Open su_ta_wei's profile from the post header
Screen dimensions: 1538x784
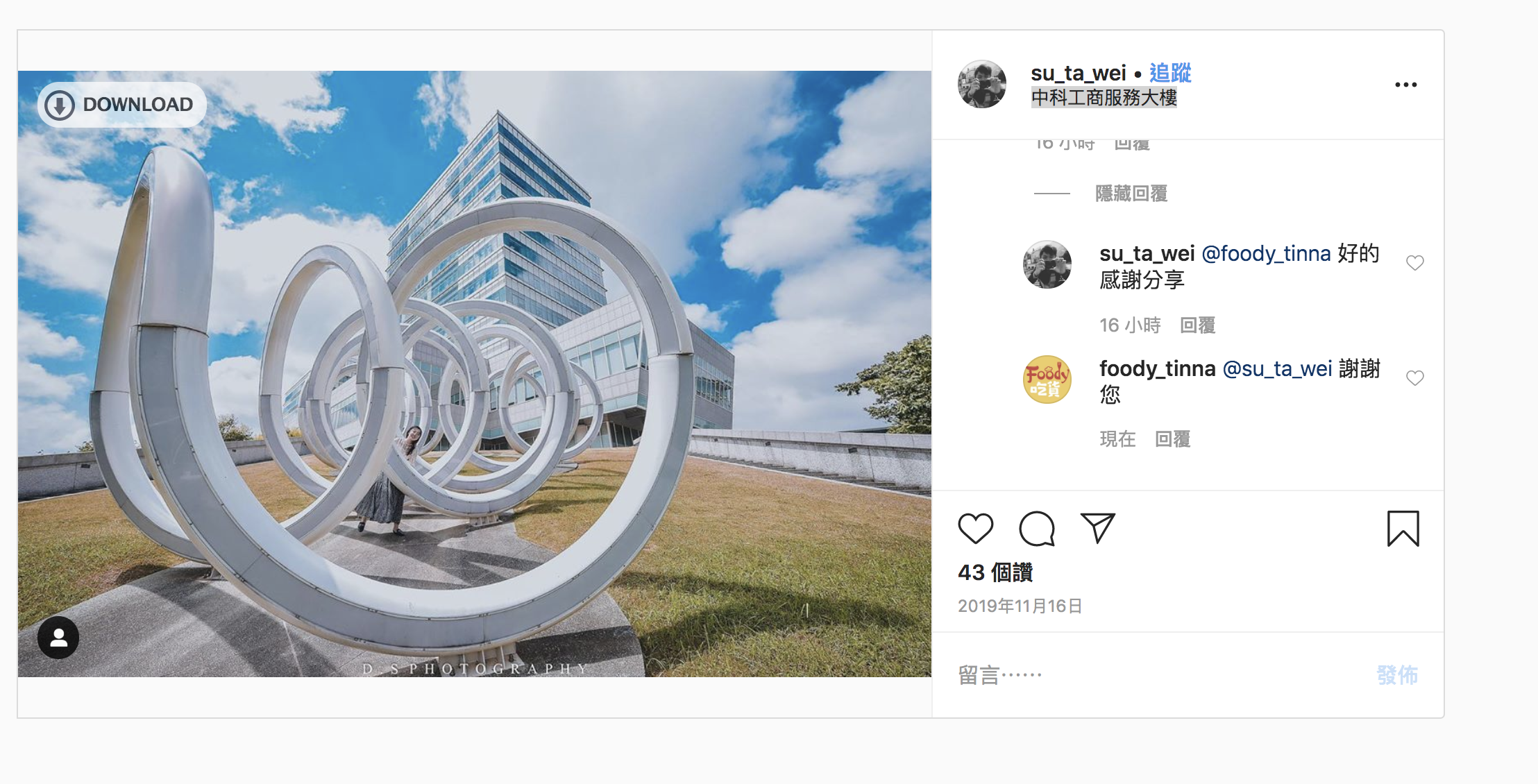click(x=1078, y=73)
